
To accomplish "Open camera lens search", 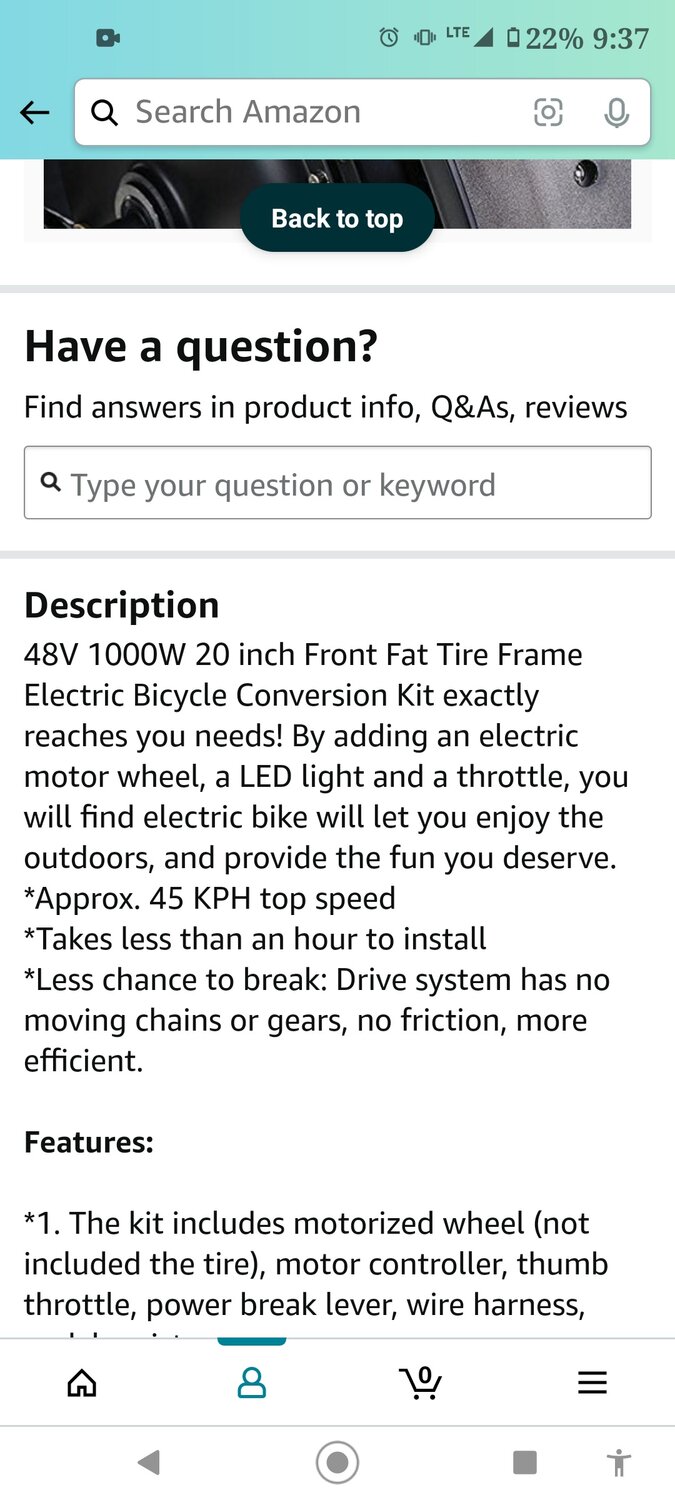I will click(548, 112).
